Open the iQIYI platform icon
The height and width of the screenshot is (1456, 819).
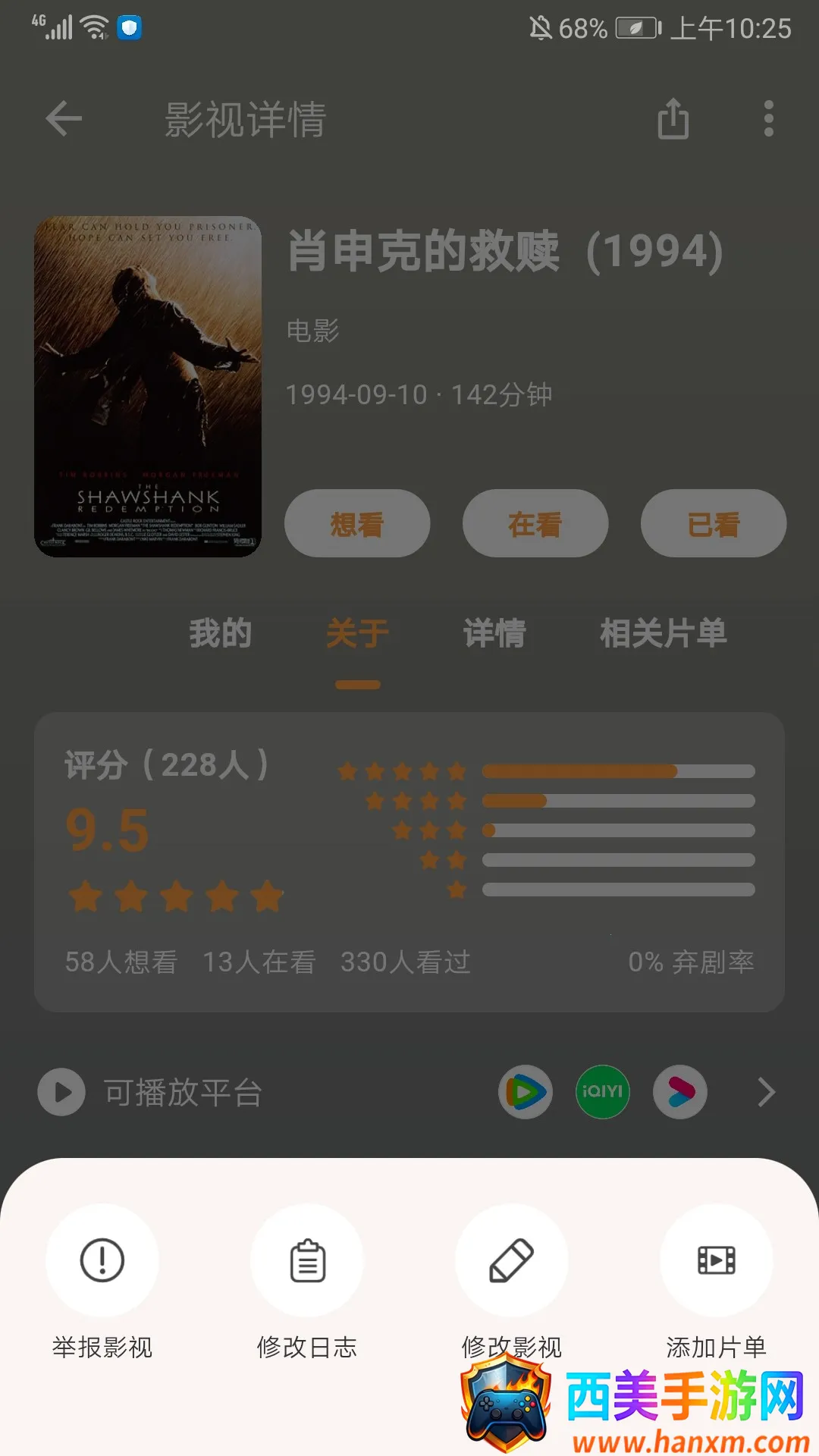(602, 1092)
